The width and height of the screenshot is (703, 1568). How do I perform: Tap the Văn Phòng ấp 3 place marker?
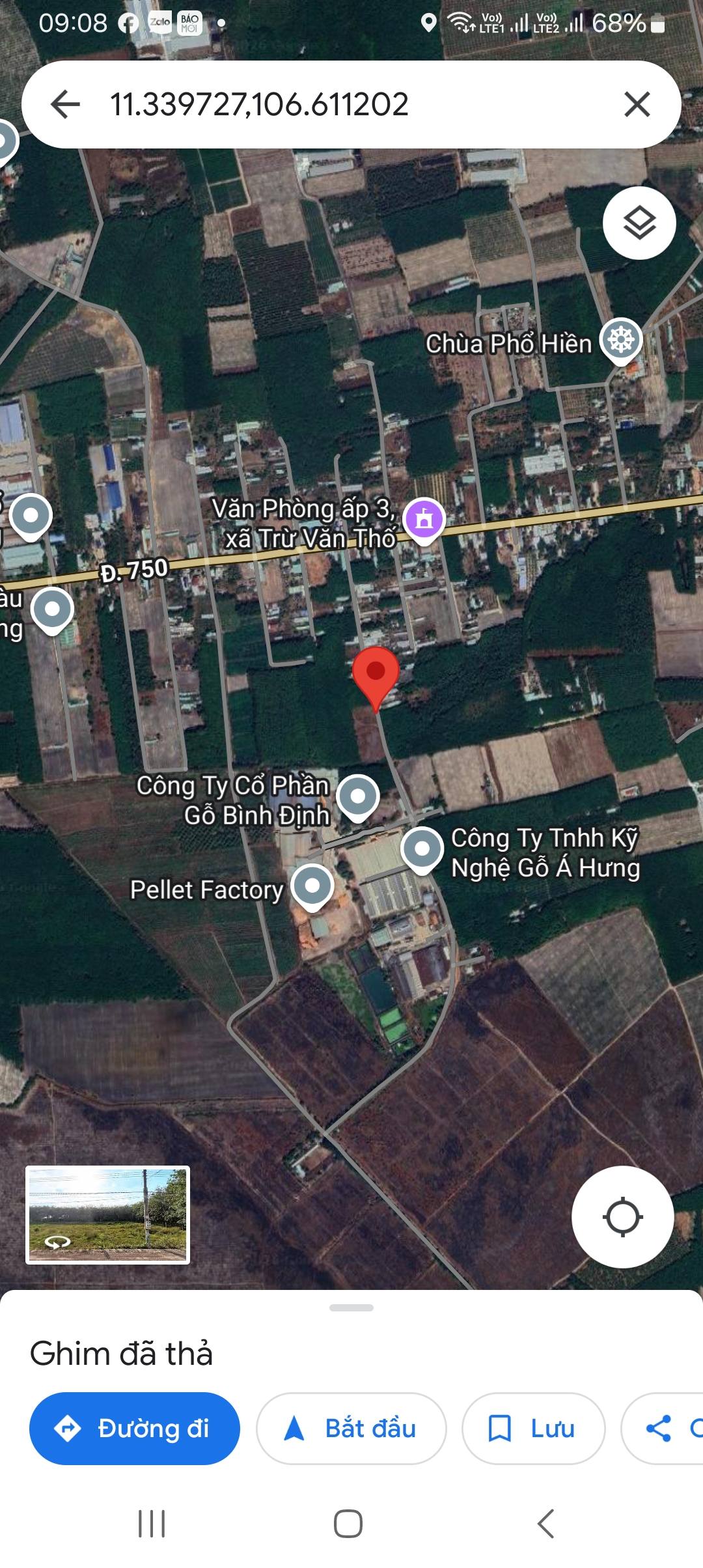pos(424,517)
